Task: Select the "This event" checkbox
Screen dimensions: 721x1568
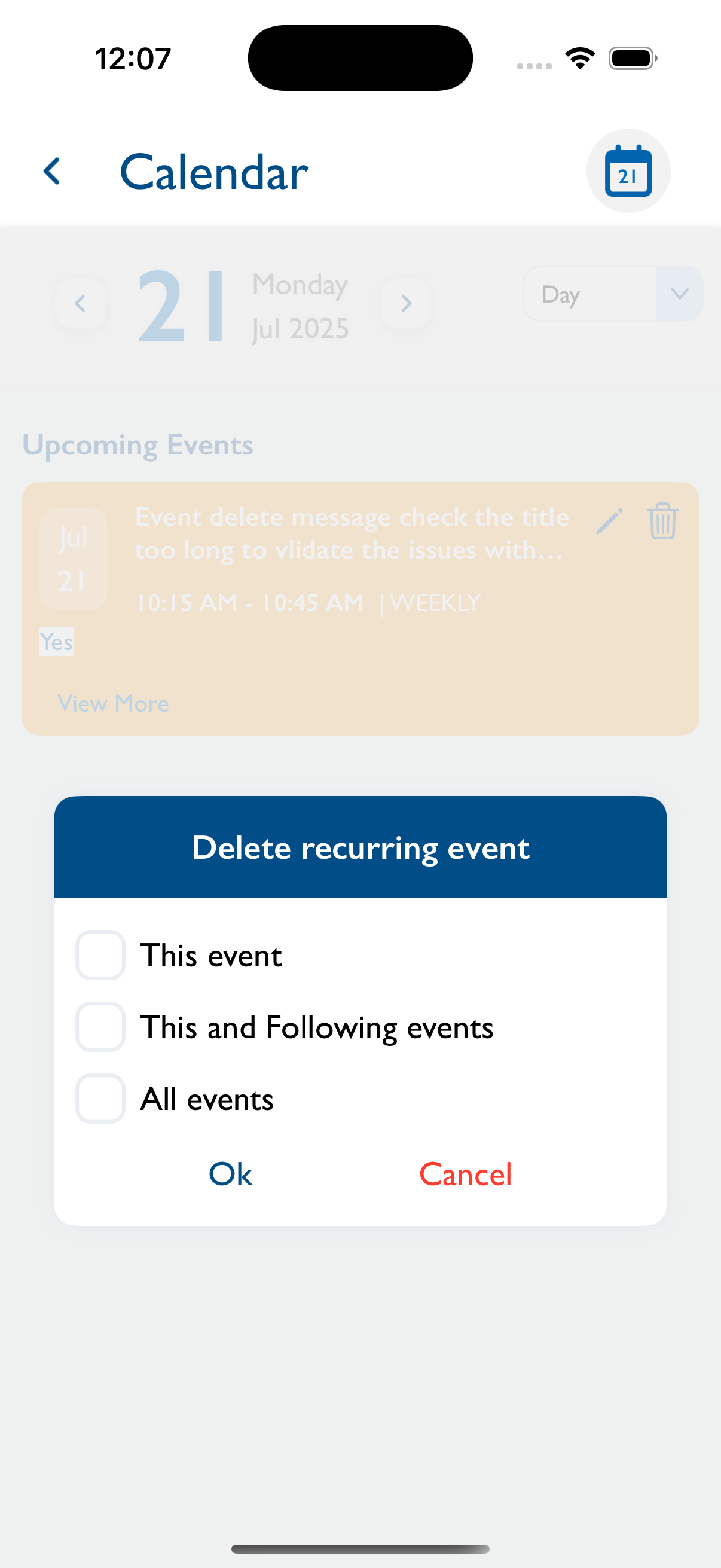Action: [x=100, y=954]
